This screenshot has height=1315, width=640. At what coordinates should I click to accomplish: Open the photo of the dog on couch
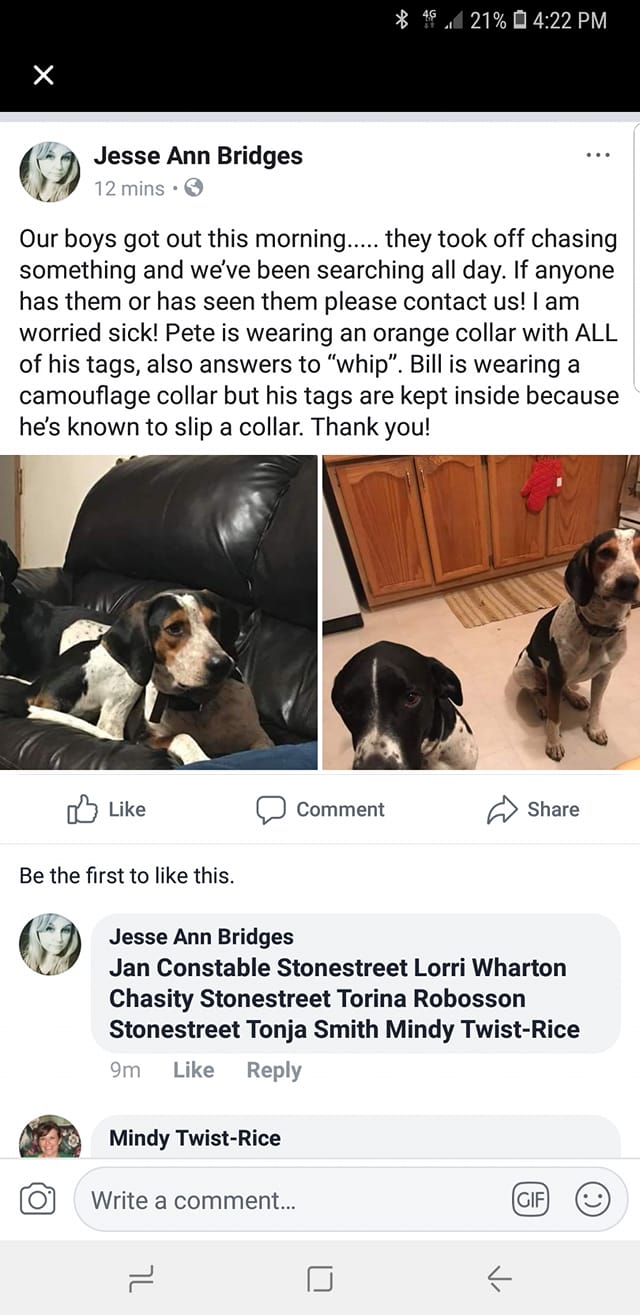[159, 612]
